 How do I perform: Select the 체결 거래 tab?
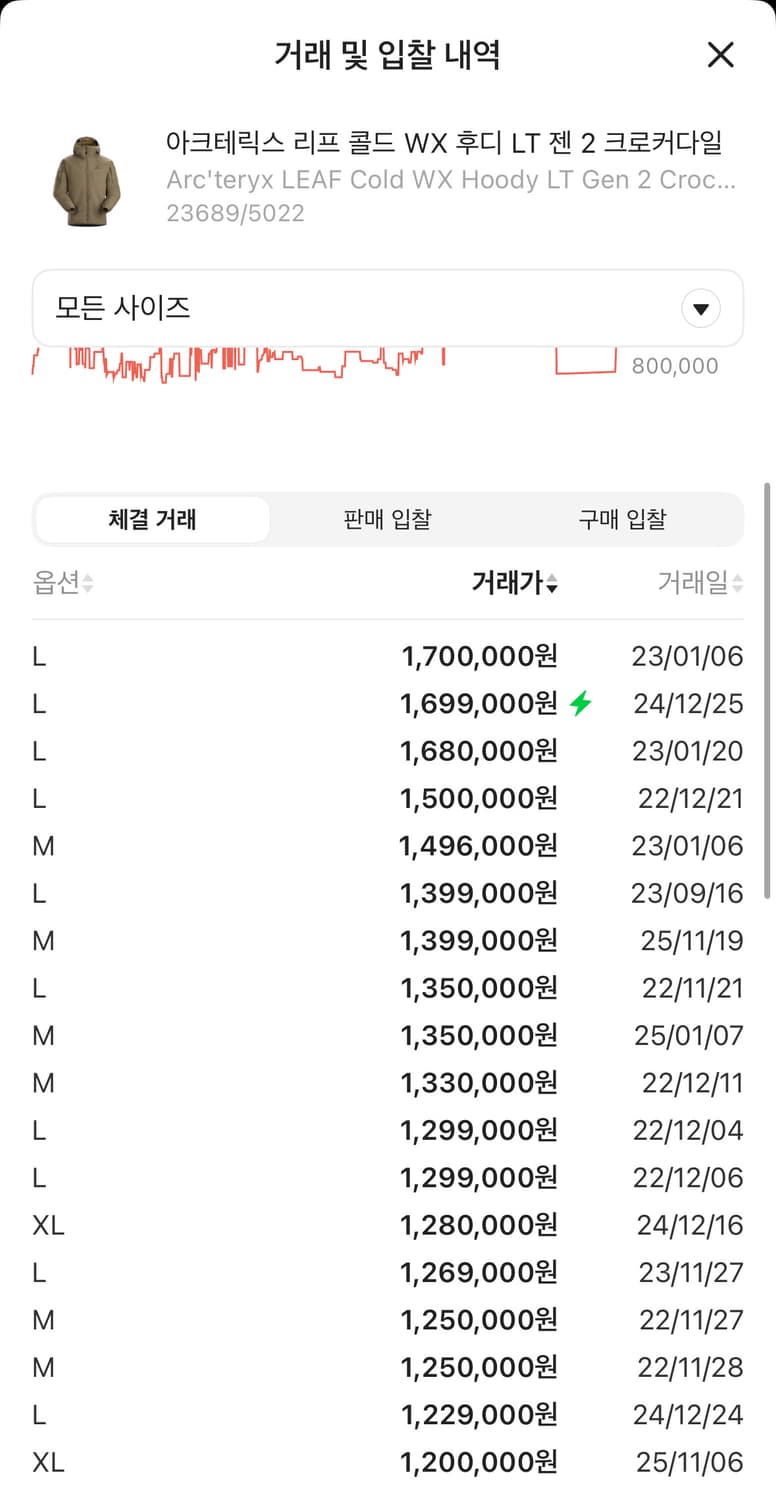click(153, 519)
